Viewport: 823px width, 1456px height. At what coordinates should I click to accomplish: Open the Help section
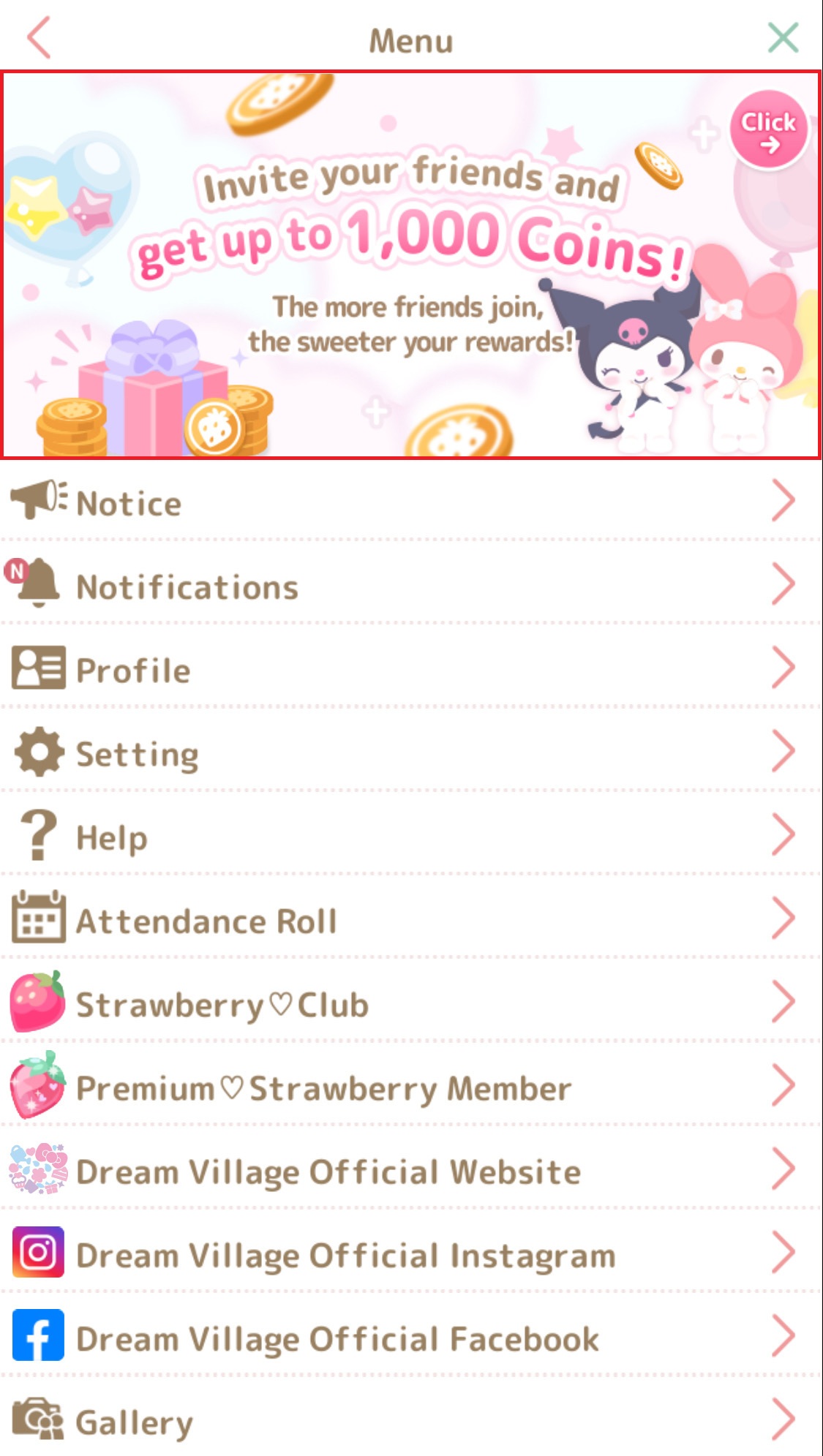pos(410,837)
